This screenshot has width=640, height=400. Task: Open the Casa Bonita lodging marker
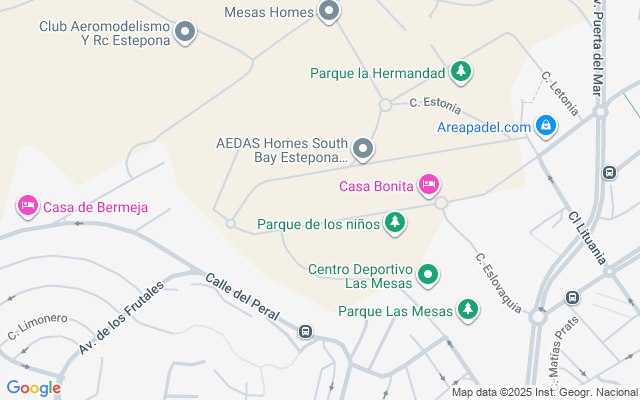tap(428, 186)
